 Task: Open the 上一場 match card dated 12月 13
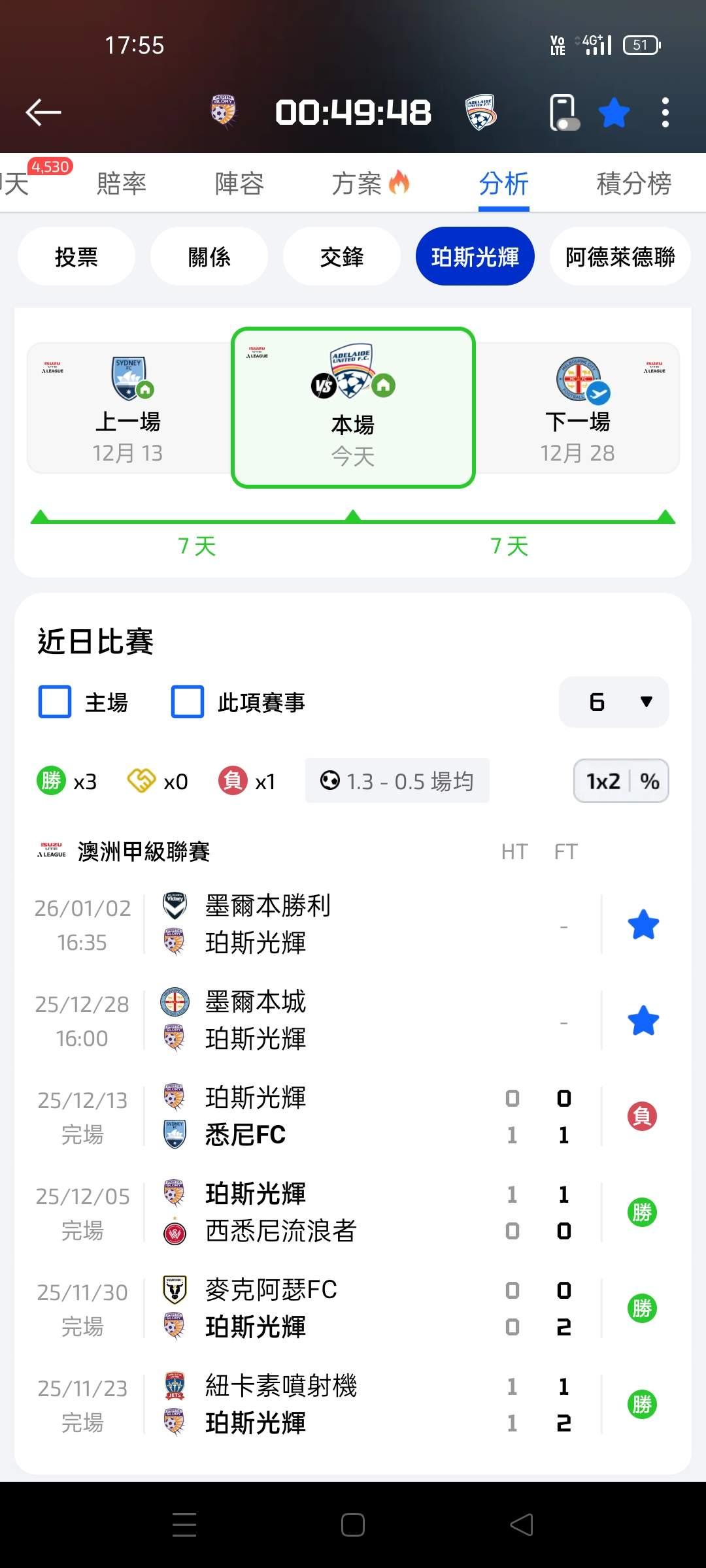[x=128, y=408]
